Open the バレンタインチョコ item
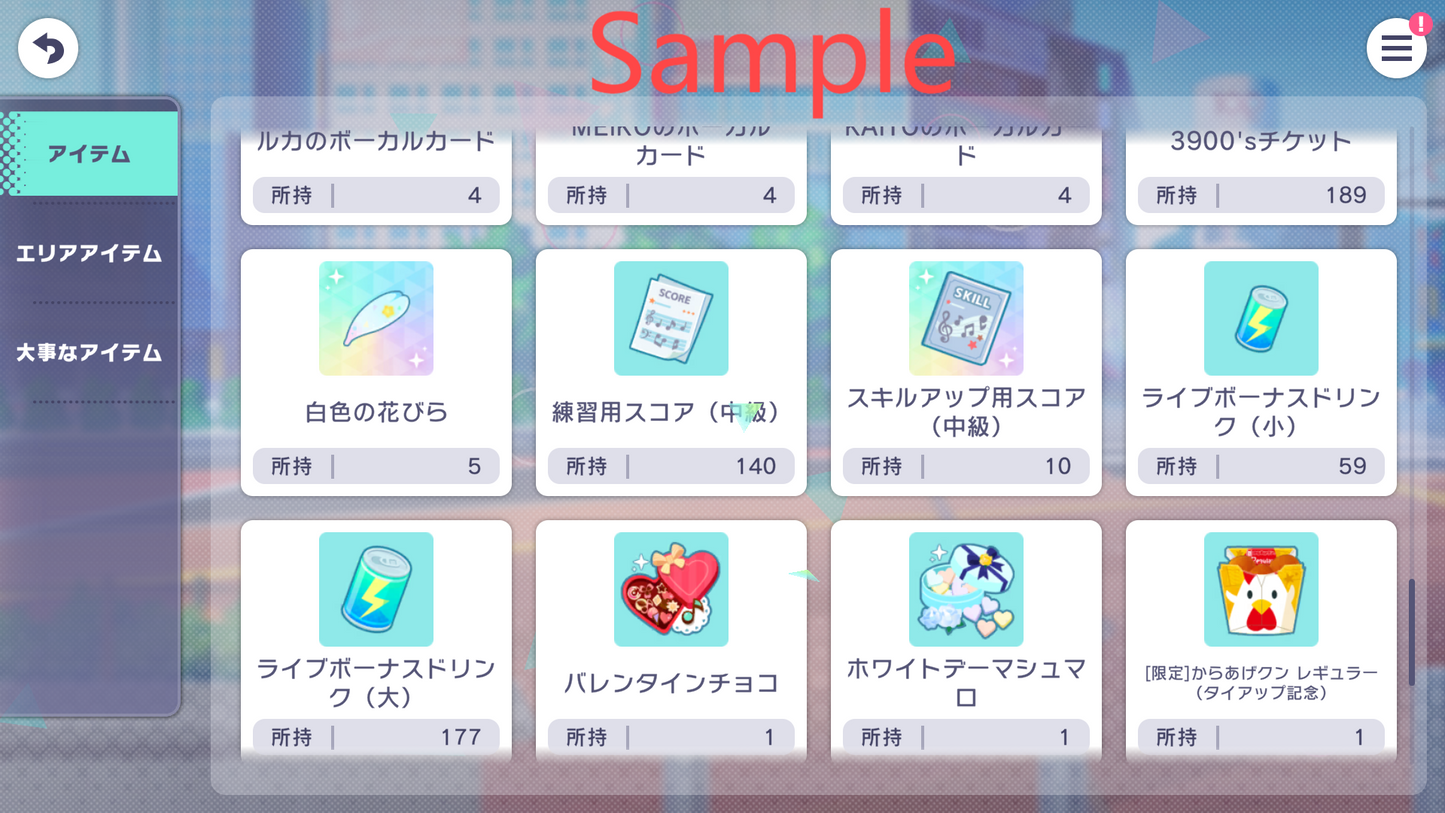 pyautogui.click(x=671, y=640)
